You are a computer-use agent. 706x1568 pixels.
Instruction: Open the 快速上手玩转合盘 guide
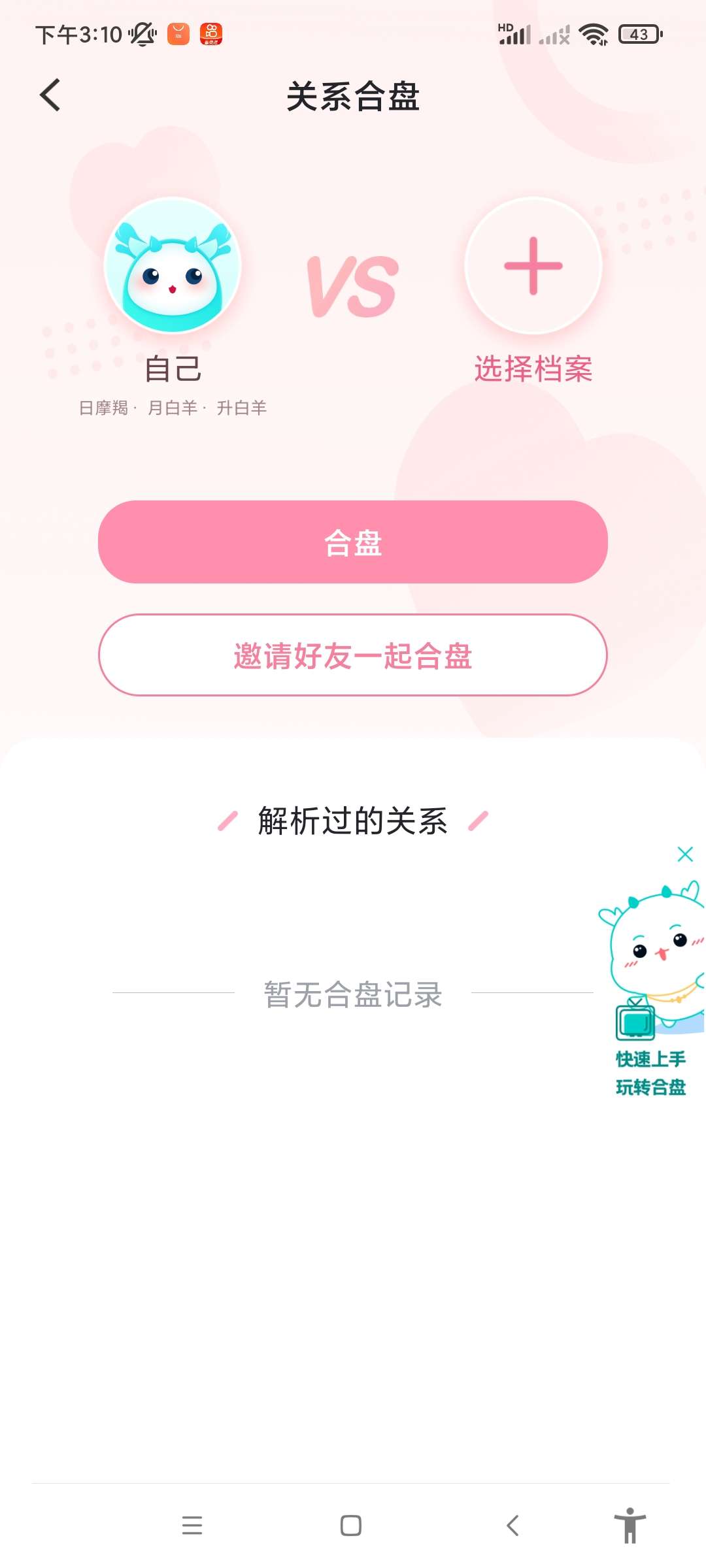pos(651,993)
